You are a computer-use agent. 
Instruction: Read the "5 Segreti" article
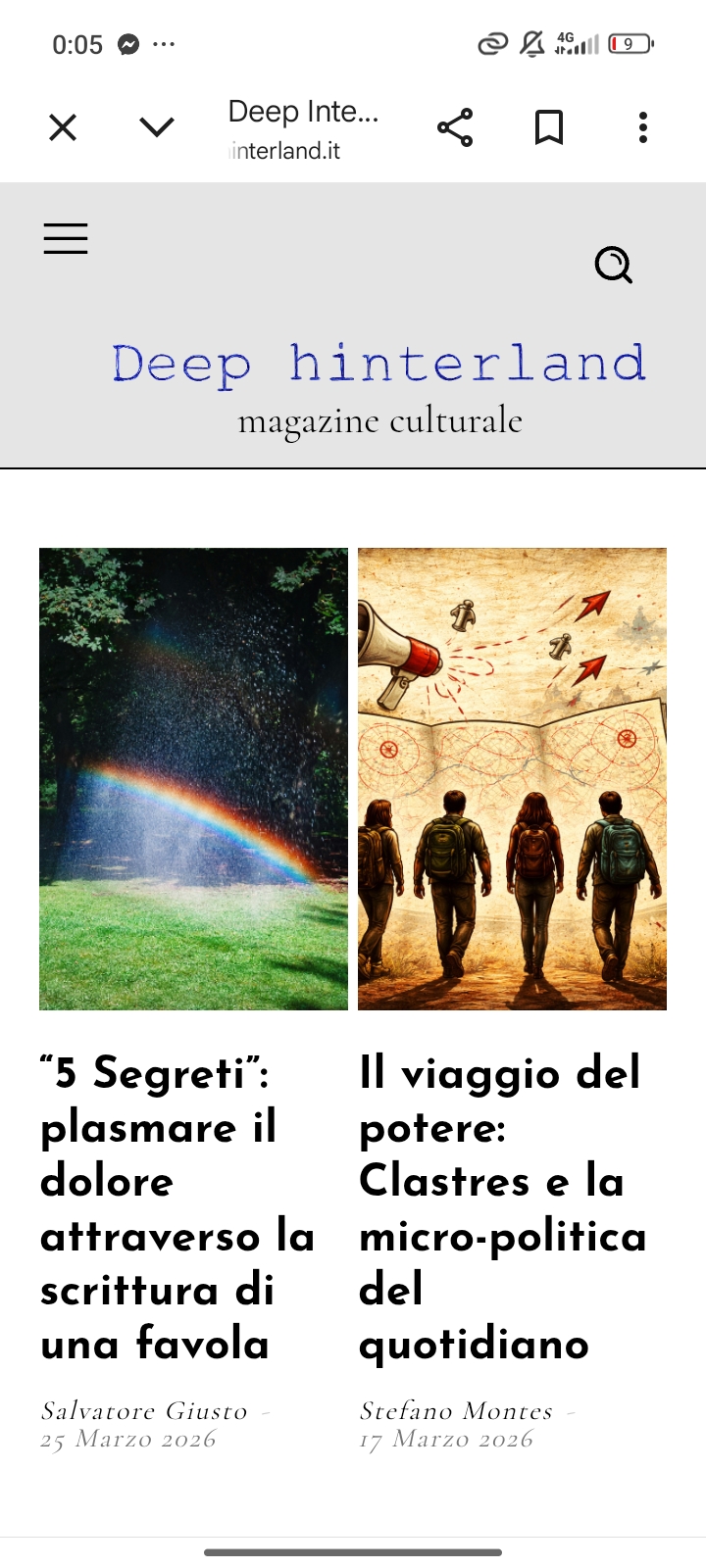pos(176,1207)
